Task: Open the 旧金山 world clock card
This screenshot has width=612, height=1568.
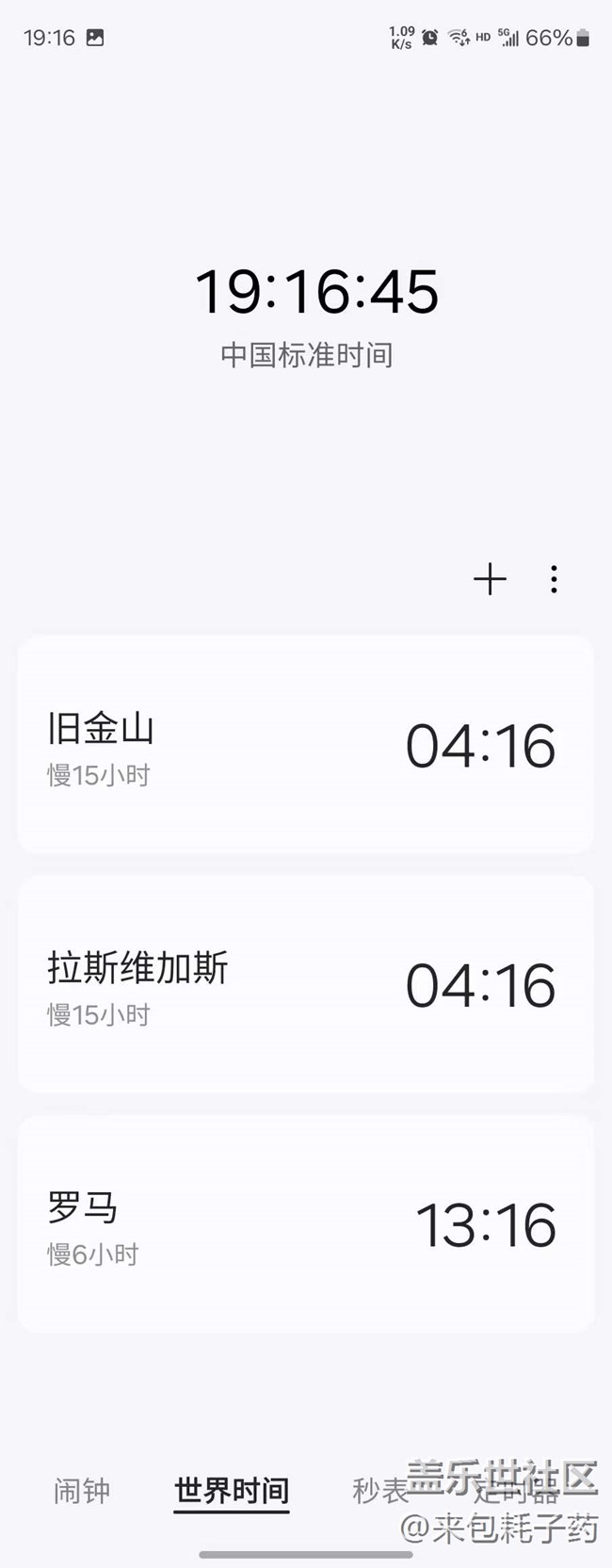Action: coord(305,745)
